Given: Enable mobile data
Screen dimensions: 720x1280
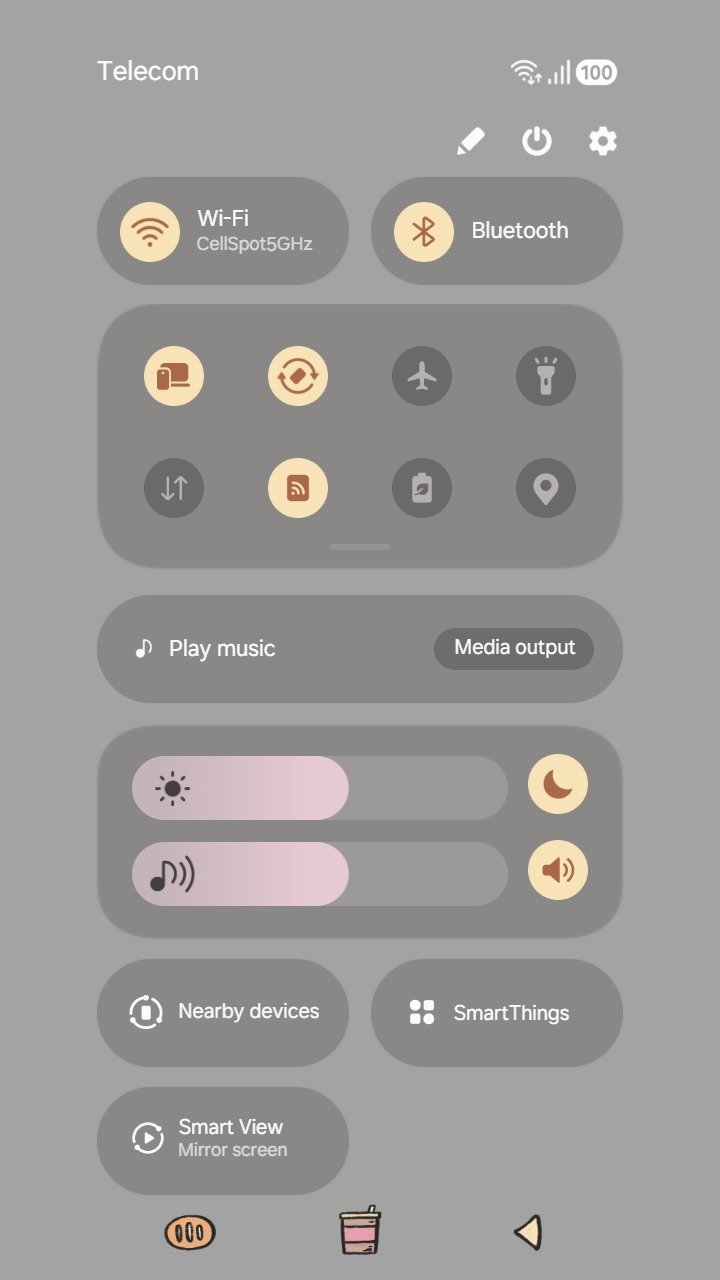Looking at the screenshot, I should tap(174, 488).
